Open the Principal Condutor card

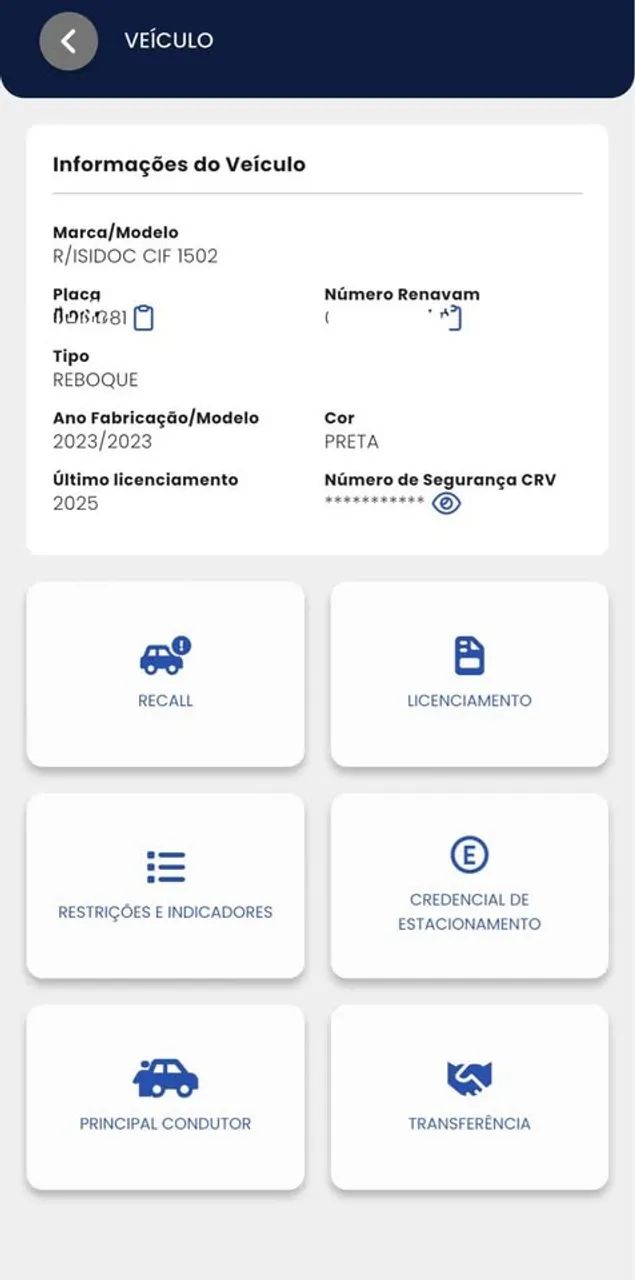(x=165, y=1097)
